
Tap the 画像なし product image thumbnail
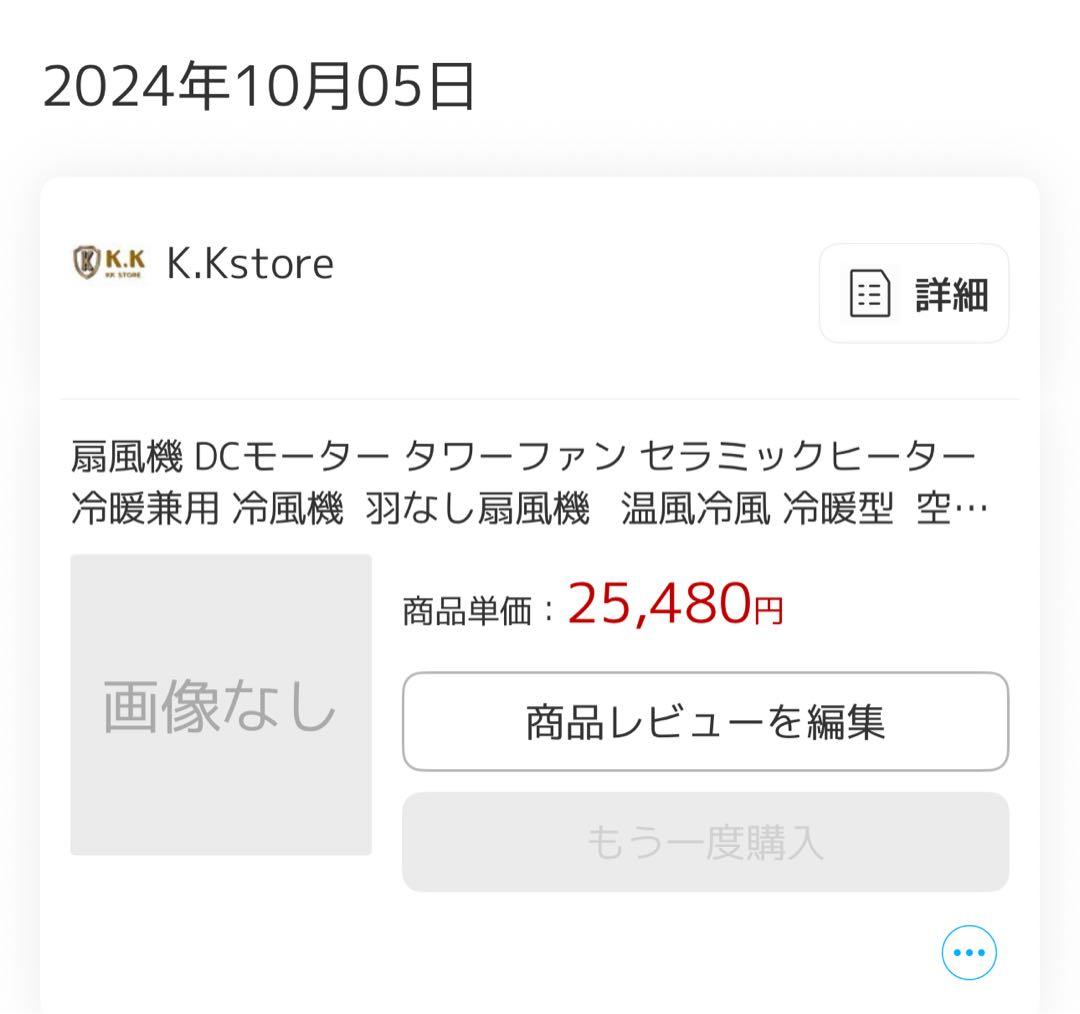pos(221,705)
